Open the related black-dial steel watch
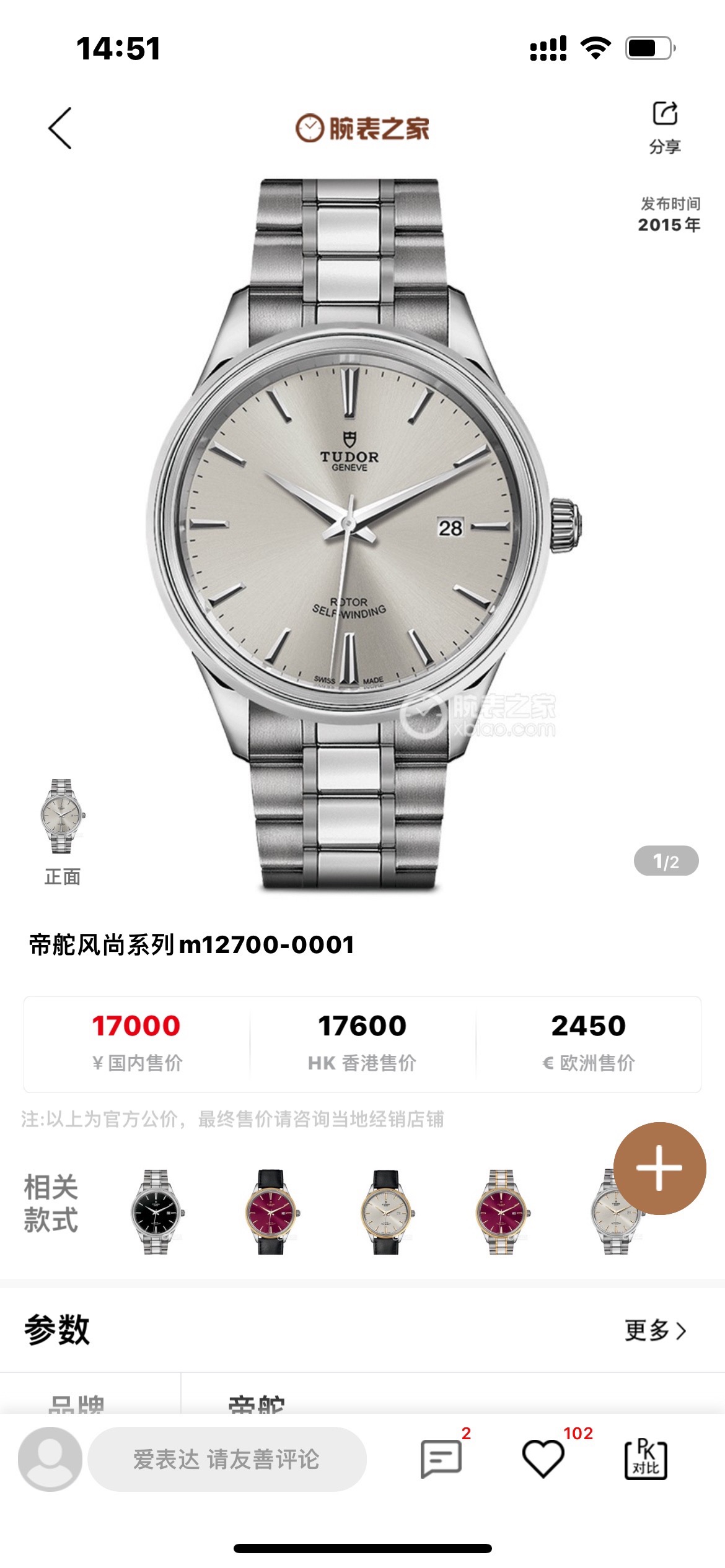The image size is (725, 1568). point(156,1212)
